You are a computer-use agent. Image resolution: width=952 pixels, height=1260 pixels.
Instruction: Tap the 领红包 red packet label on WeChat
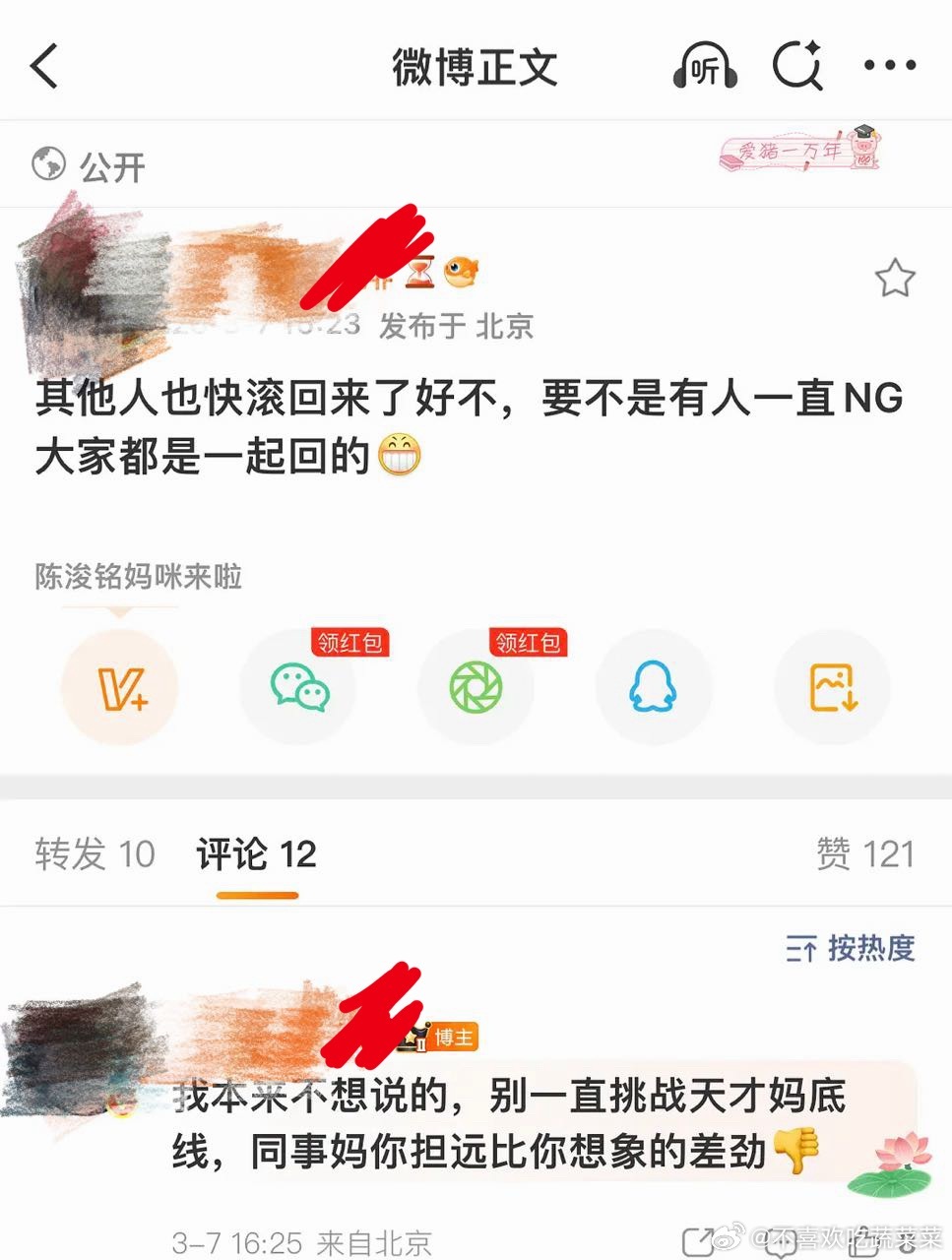click(x=351, y=644)
